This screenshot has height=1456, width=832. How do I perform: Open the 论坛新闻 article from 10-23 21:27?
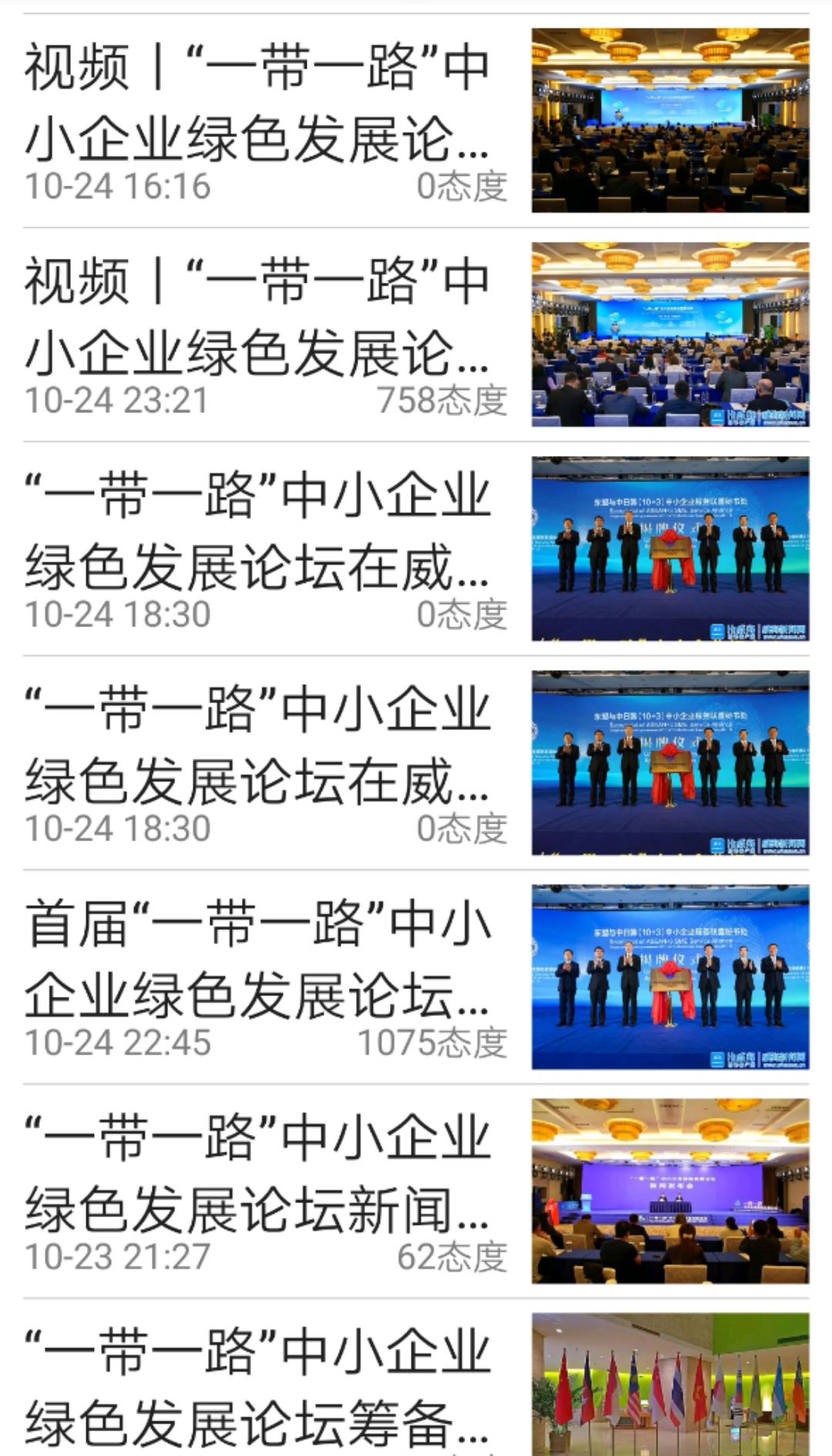(416, 1191)
